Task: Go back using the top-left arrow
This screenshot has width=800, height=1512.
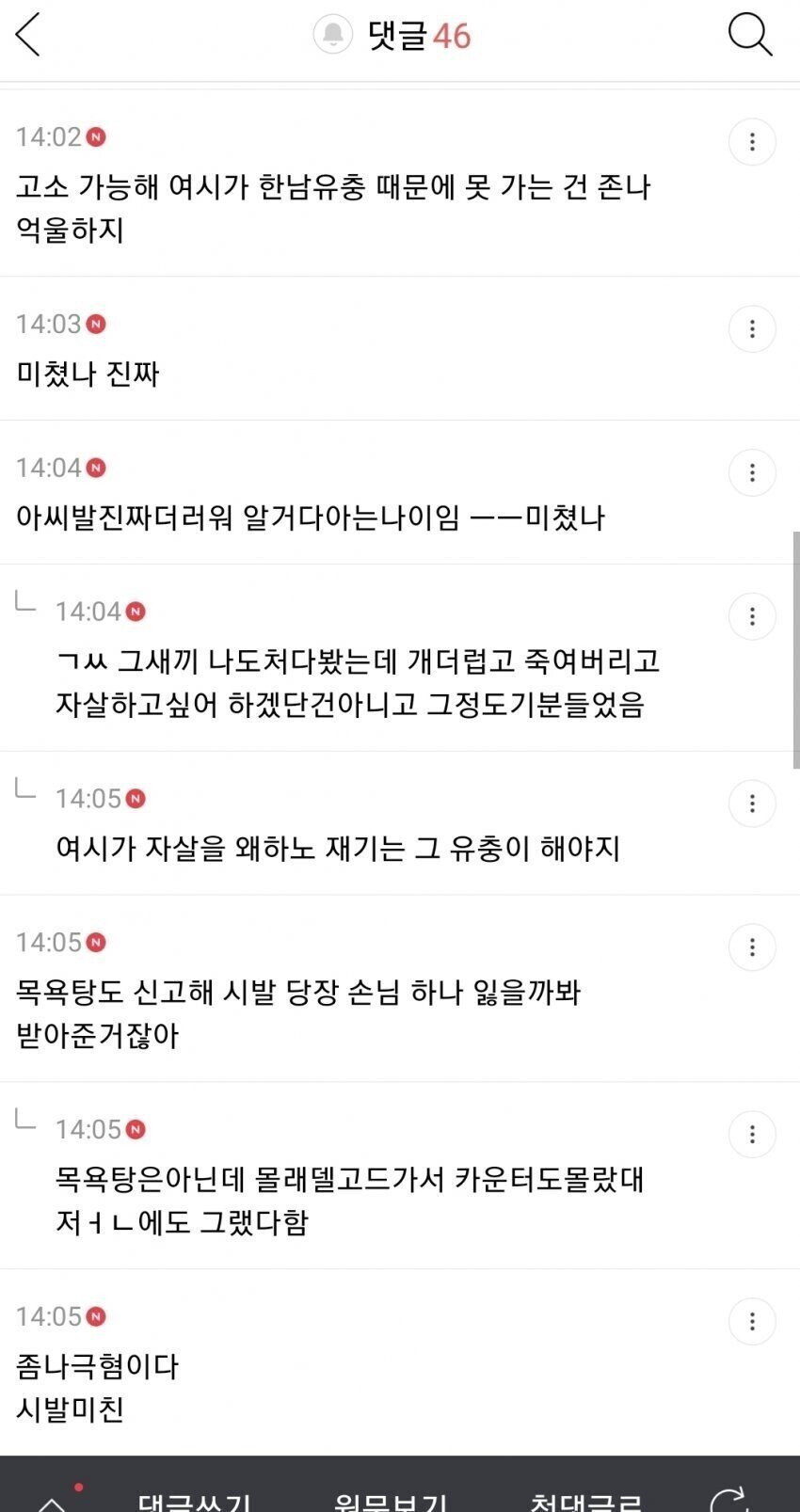Action: [x=29, y=36]
